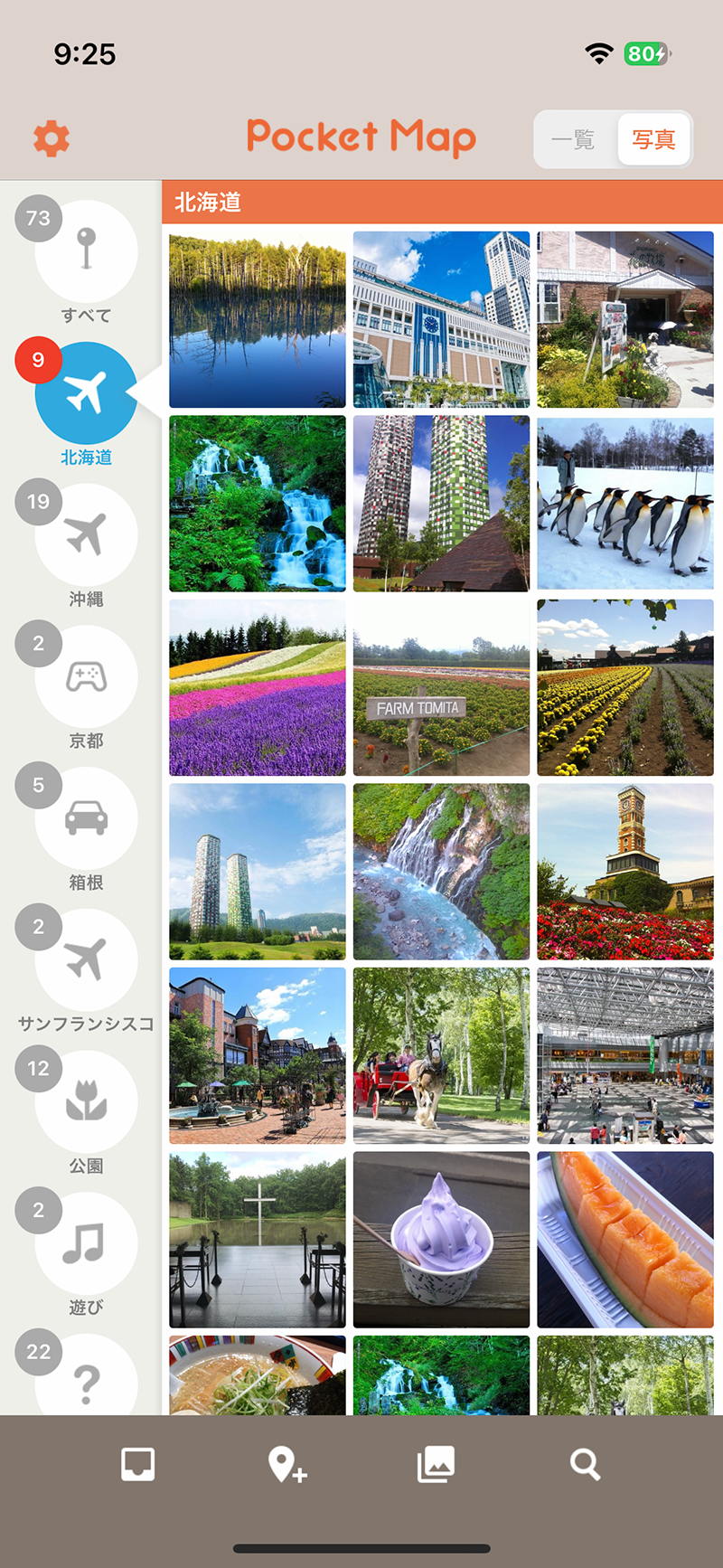Open the 京都 category
Viewport: 723px width, 1568px height.
[x=86, y=677]
